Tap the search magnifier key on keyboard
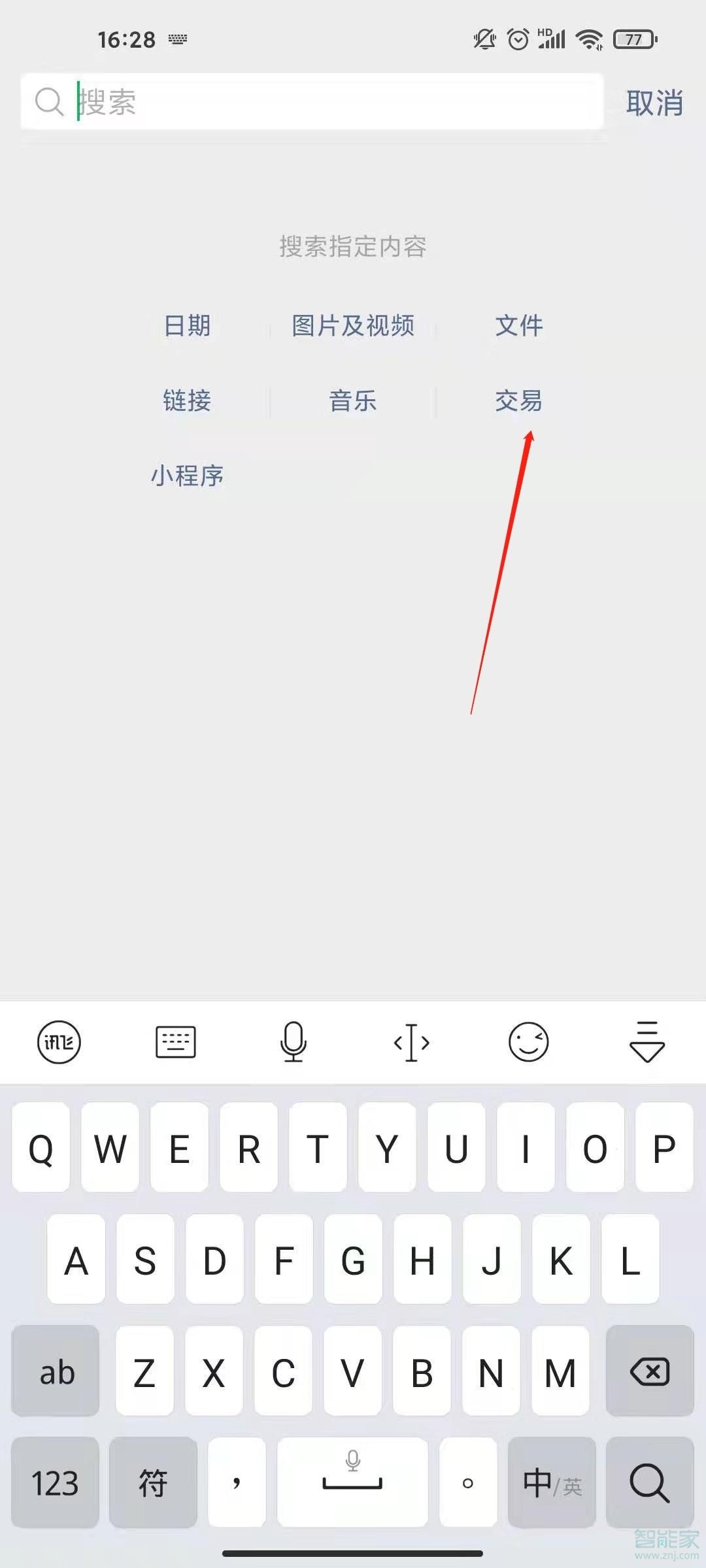 coord(650,1482)
